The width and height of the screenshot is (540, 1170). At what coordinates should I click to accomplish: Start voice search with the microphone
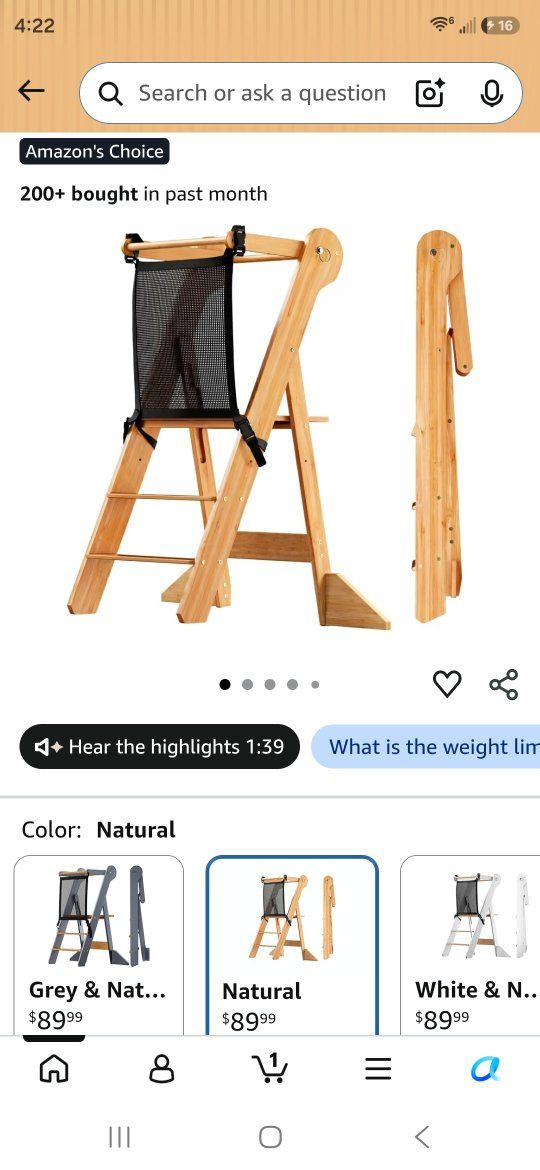(492, 93)
